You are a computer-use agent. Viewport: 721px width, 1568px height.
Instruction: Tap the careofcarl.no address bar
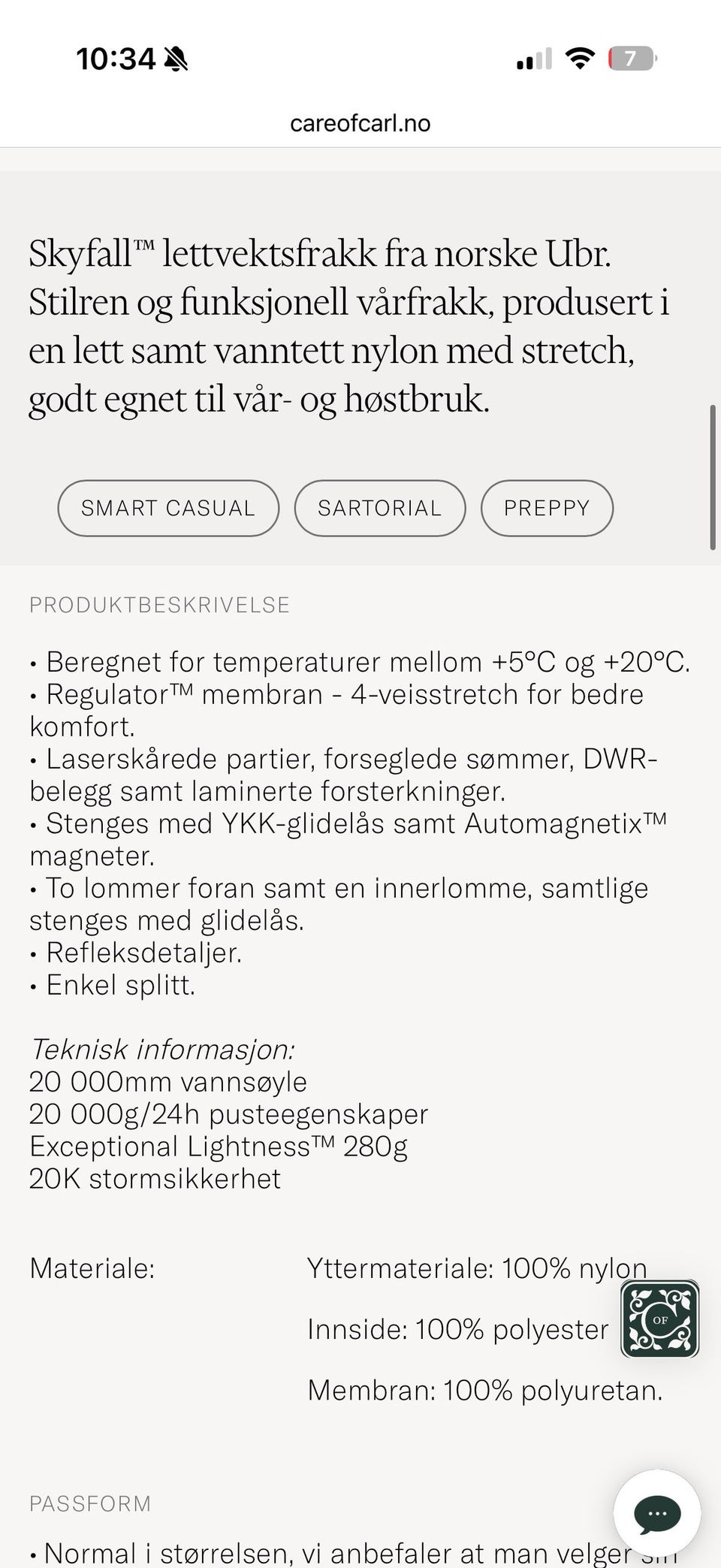click(x=360, y=123)
